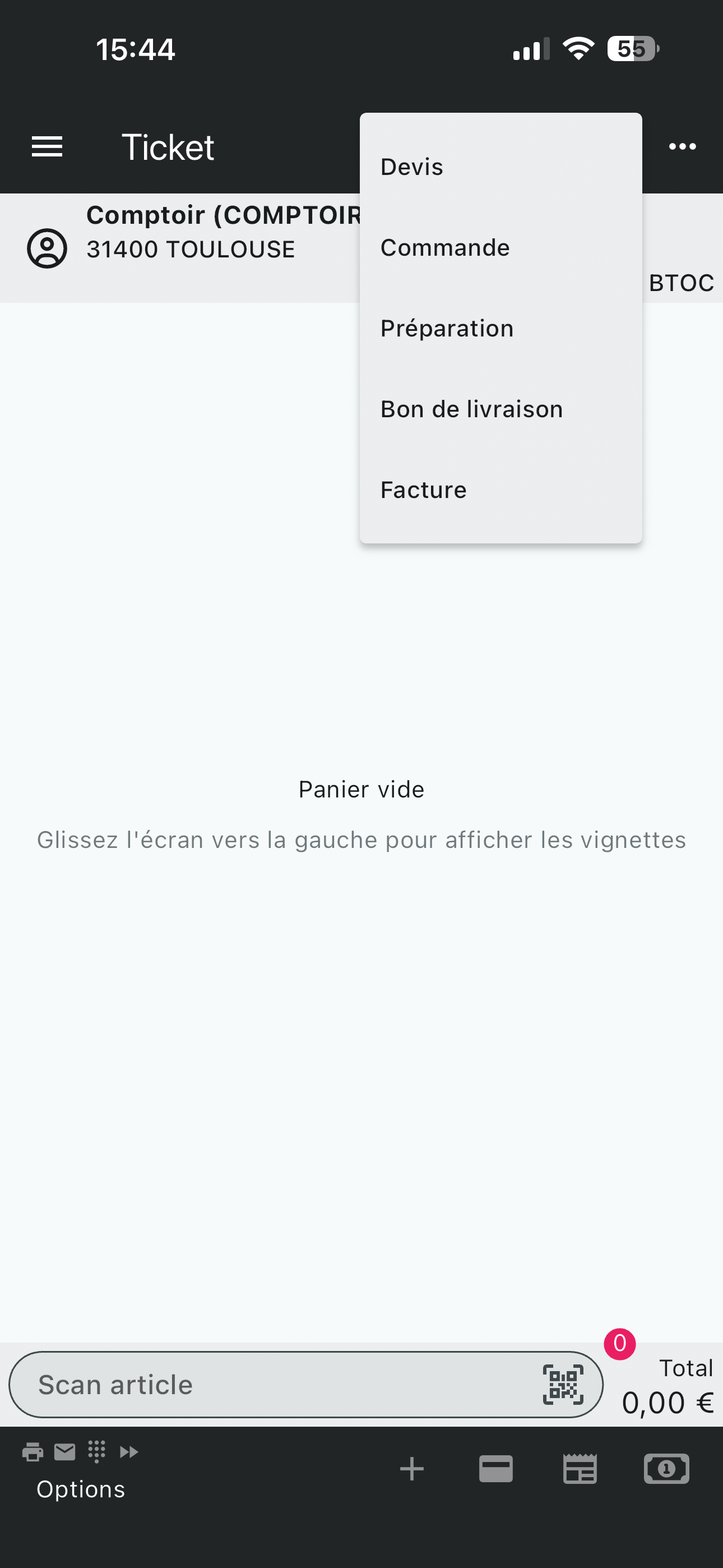Image resolution: width=723 pixels, height=1568 pixels.
Task: Select Facture from the list
Action: click(424, 490)
